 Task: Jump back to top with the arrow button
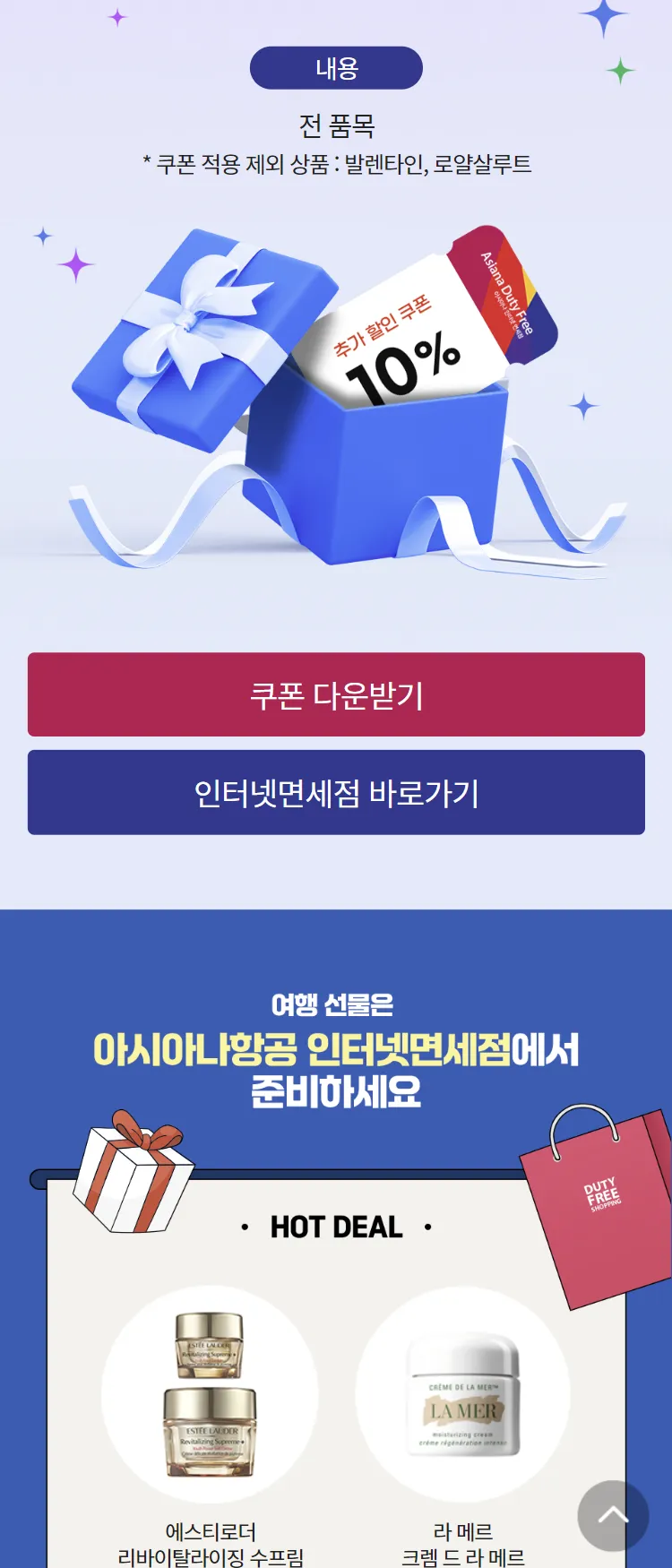(613, 1515)
